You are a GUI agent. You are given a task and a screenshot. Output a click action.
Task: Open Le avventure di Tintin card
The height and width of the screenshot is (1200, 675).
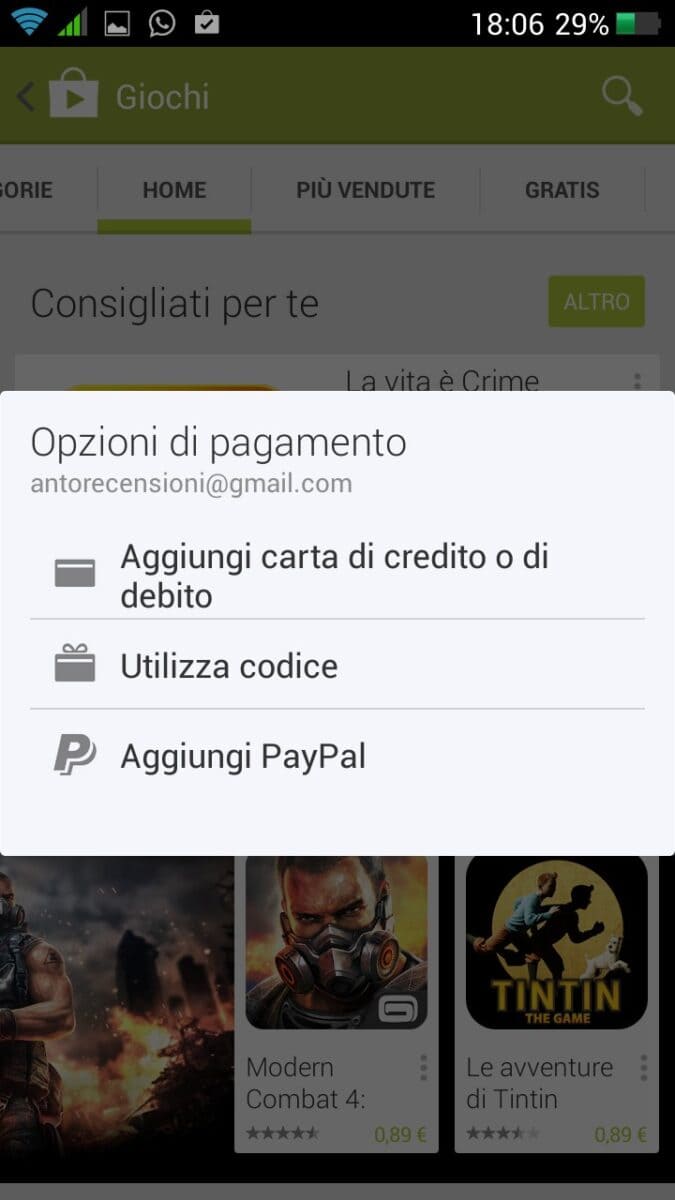(557, 998)
